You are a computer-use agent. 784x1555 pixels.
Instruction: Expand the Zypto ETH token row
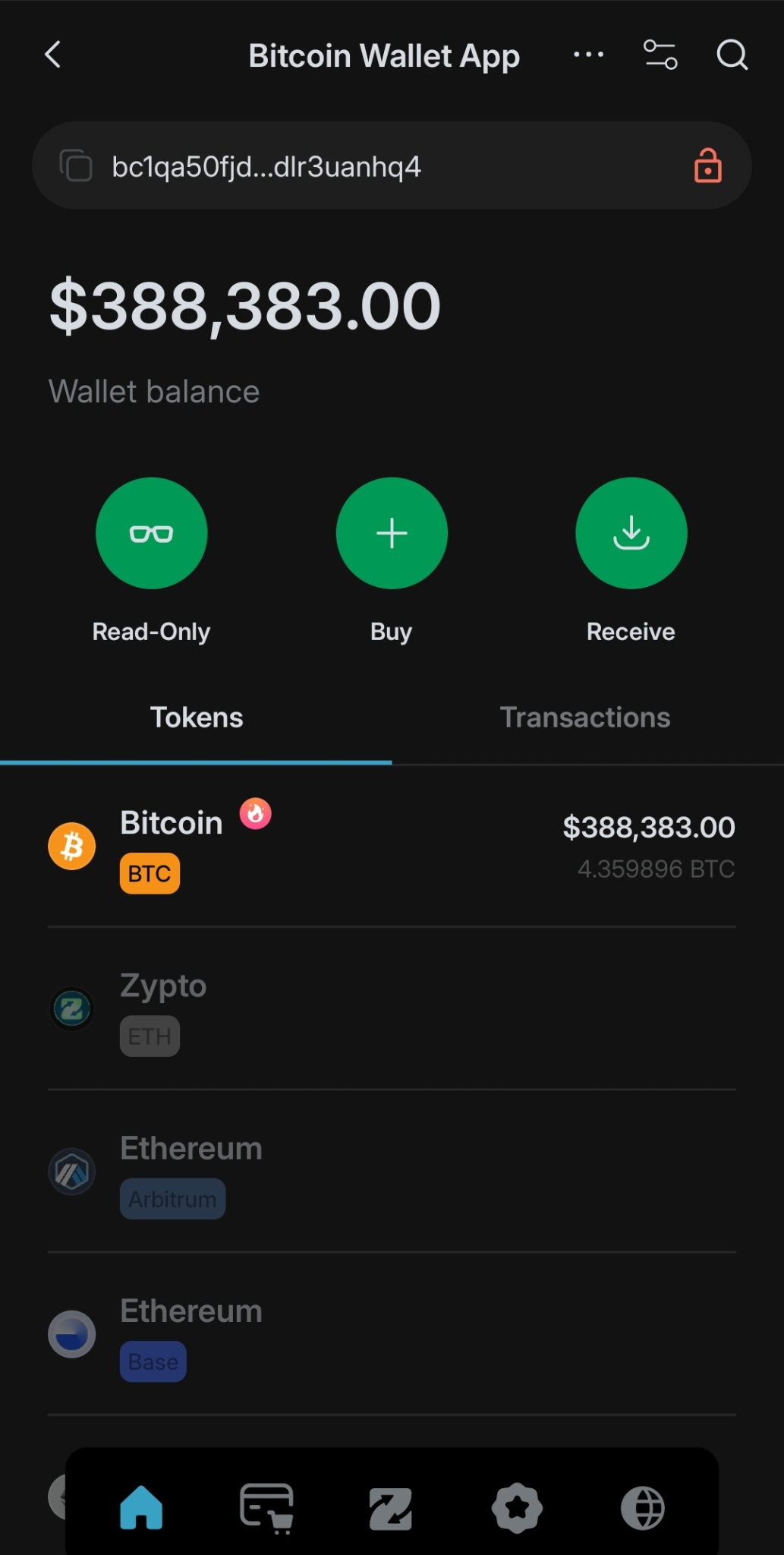pyautogui.click(x=392, y=1010)
